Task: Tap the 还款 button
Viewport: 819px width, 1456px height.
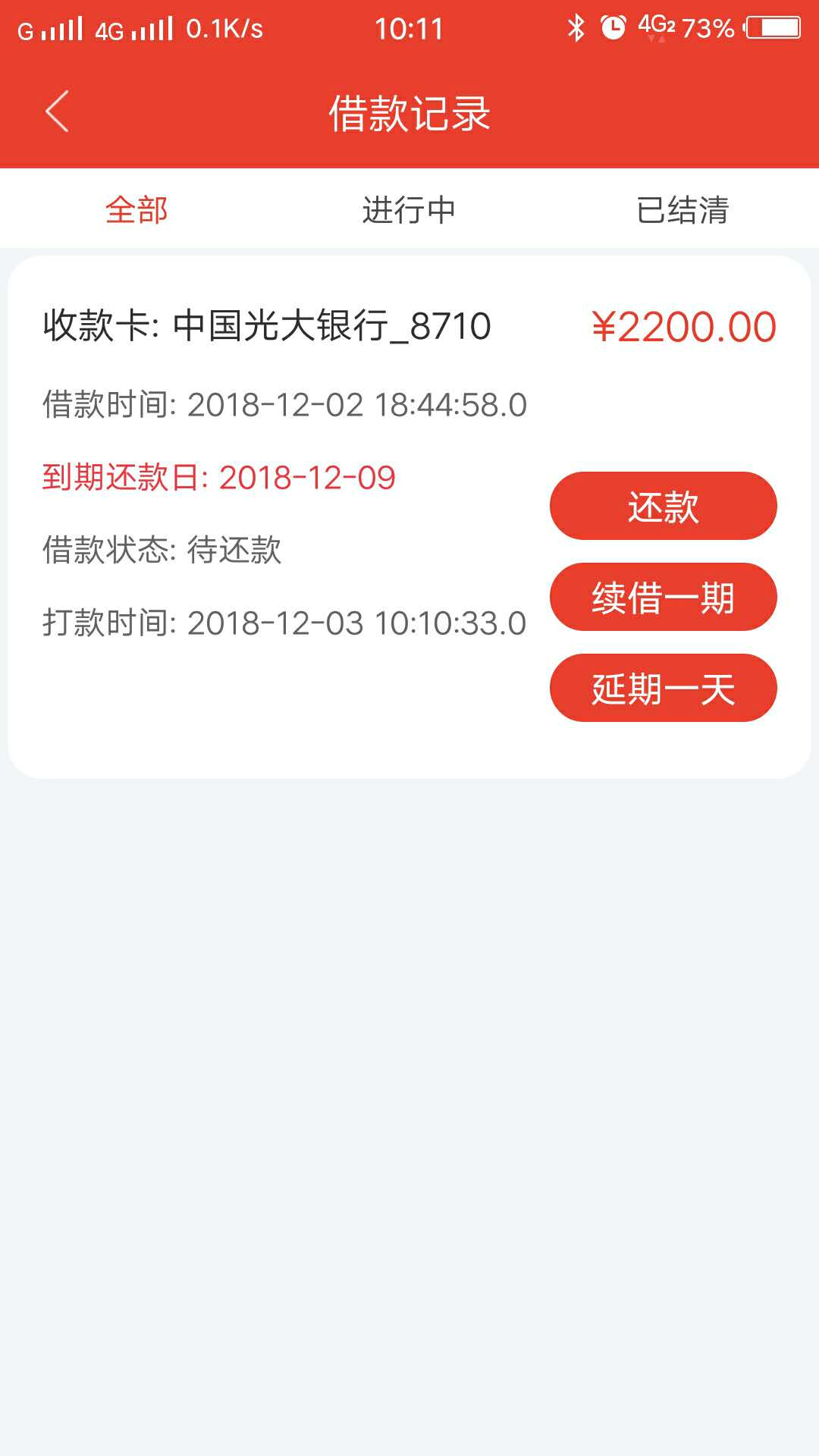Action: [664, 506]
